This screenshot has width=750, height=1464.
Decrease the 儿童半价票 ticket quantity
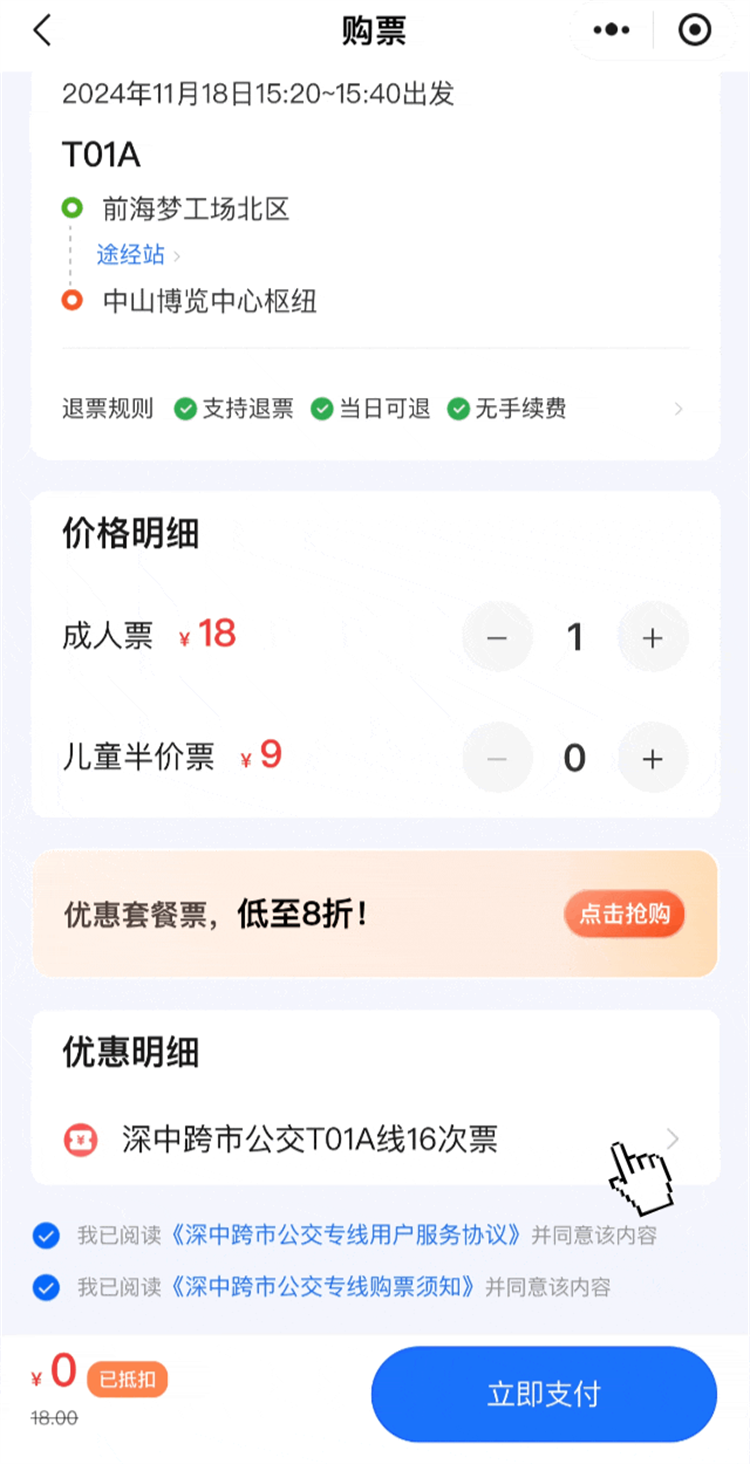tap(497, 759)
